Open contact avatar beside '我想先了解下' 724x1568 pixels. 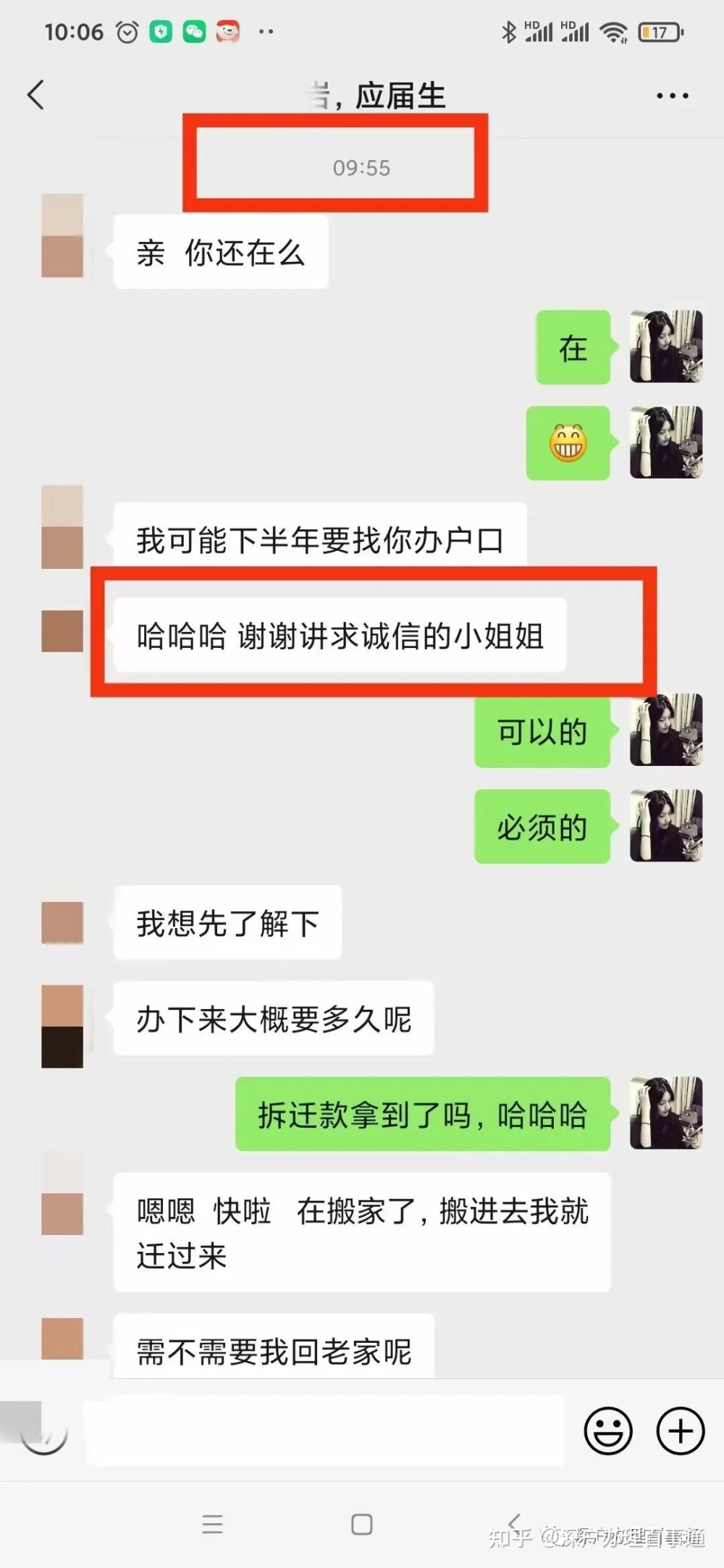tap(62, 923)
